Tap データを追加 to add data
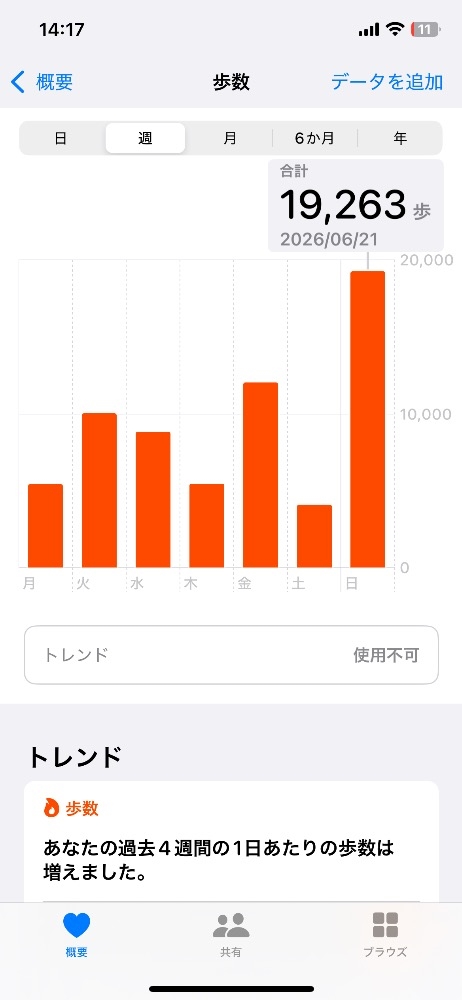Viewport: 462px width, 1000px height. point(387,82)
